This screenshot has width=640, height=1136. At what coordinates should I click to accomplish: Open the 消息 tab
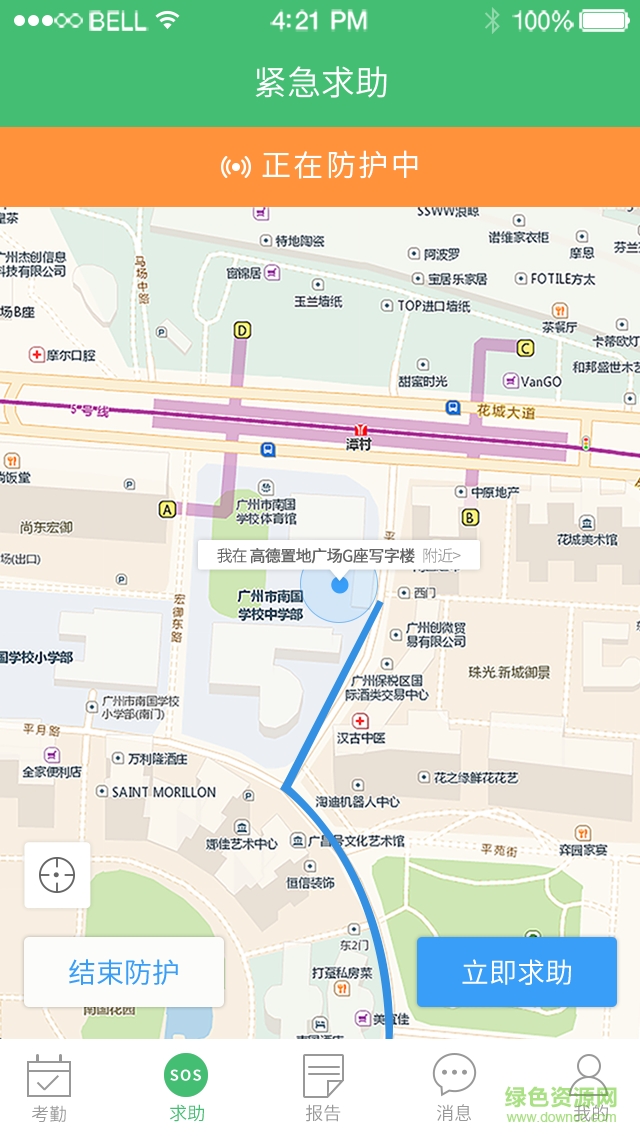point(454,1087)
